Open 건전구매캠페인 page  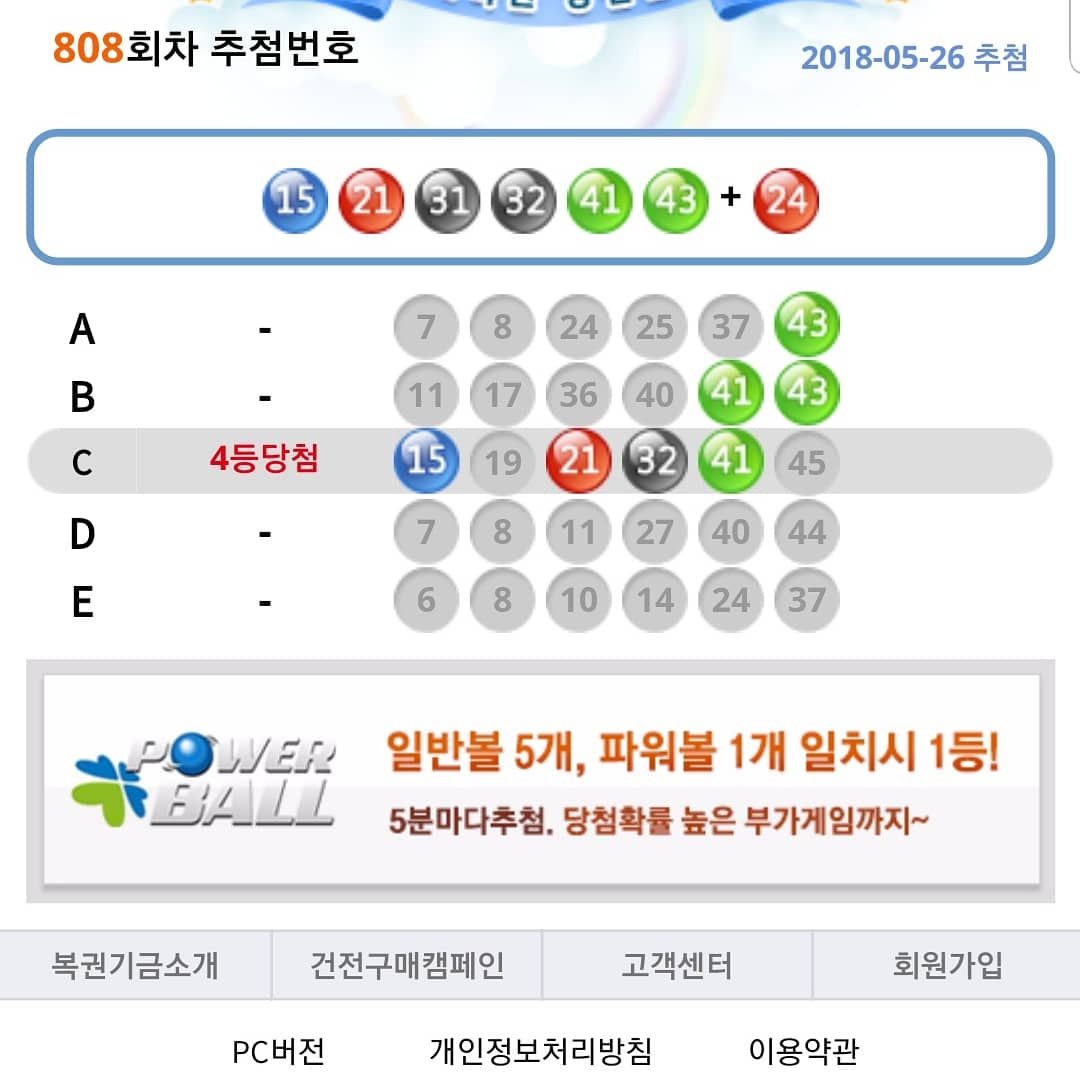tap(407, 966)
